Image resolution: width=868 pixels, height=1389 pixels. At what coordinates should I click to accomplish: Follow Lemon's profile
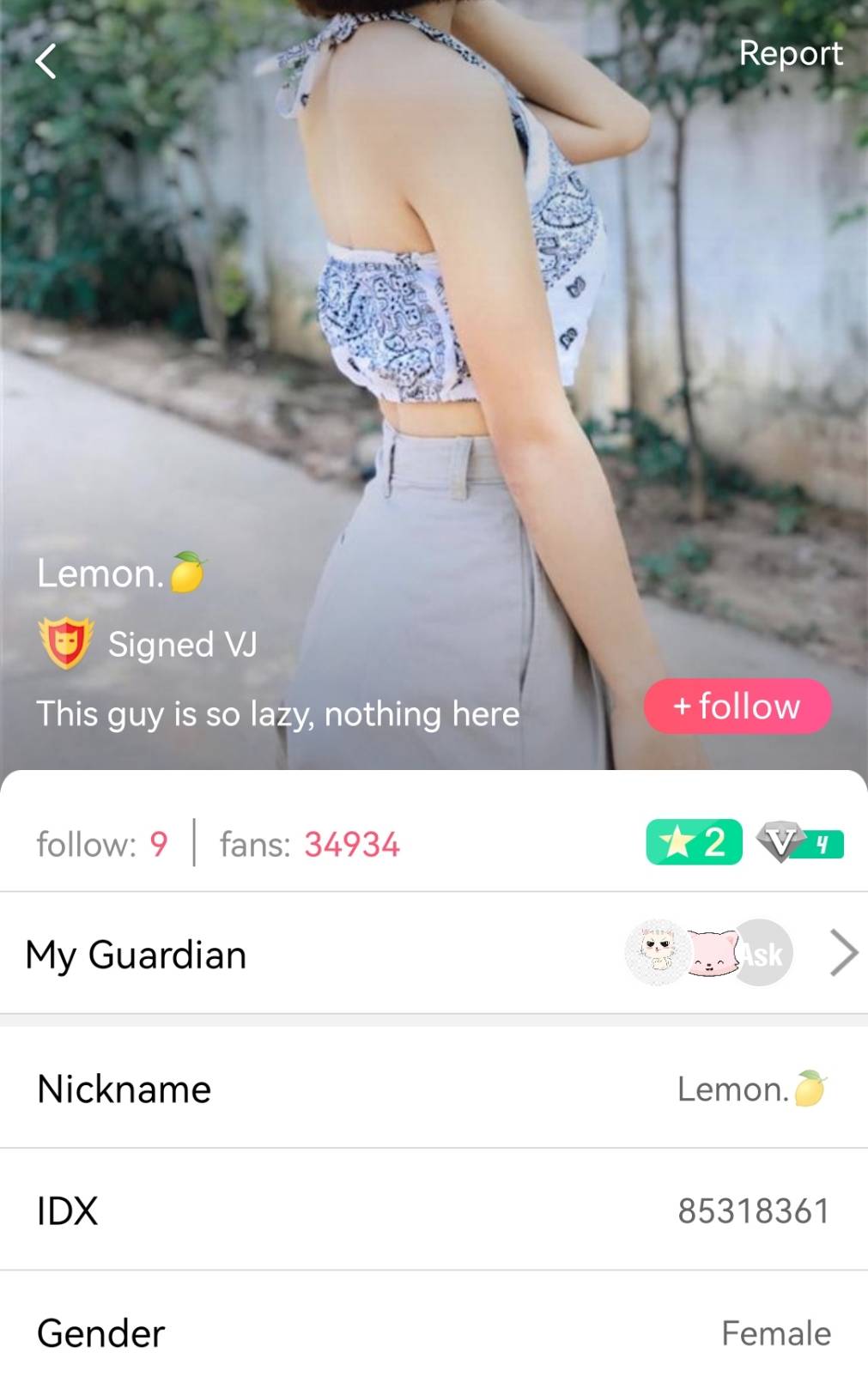tap(737, 707)
